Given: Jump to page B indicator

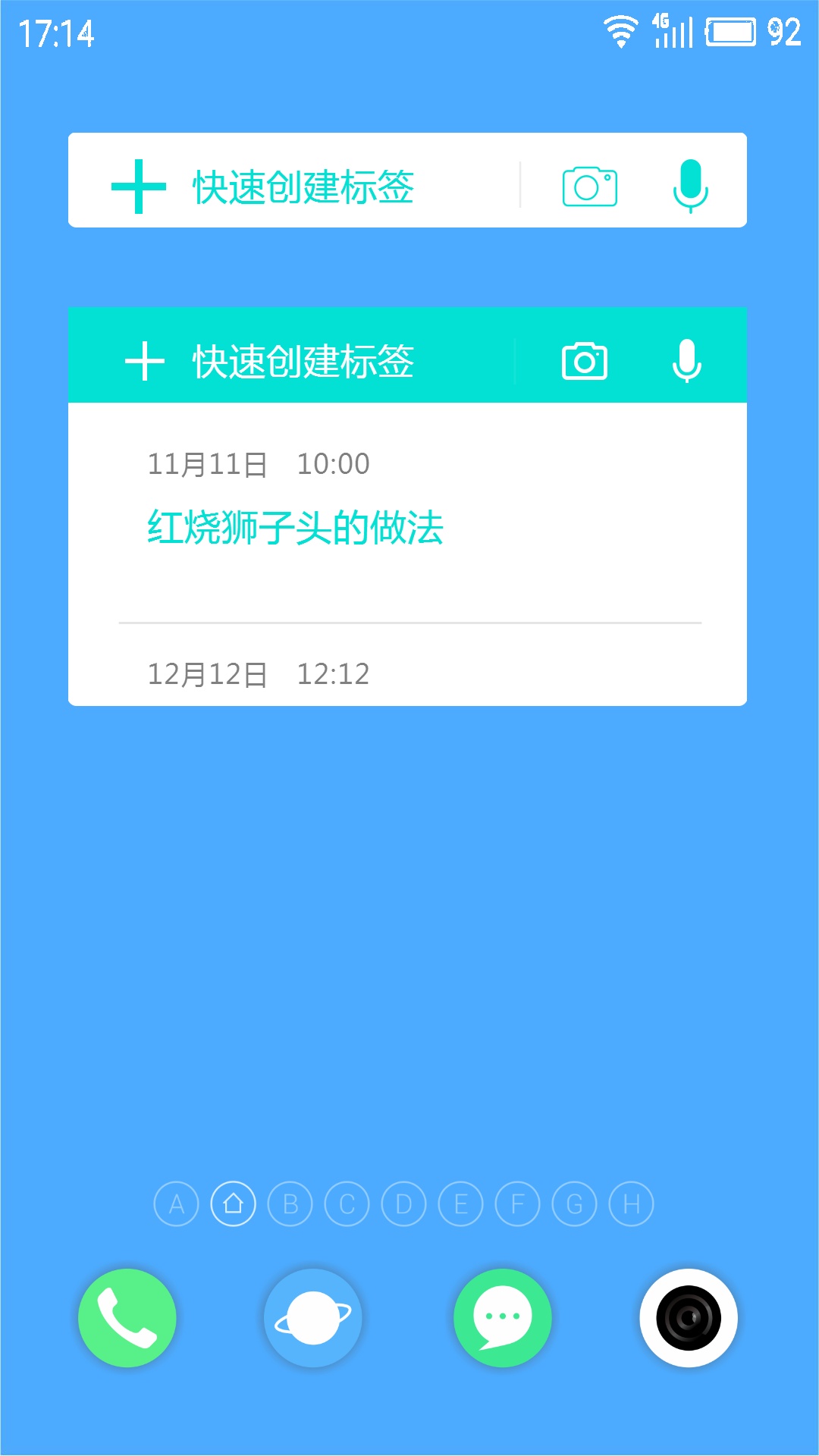Looking at the screenshot, I should point(290,1203).
